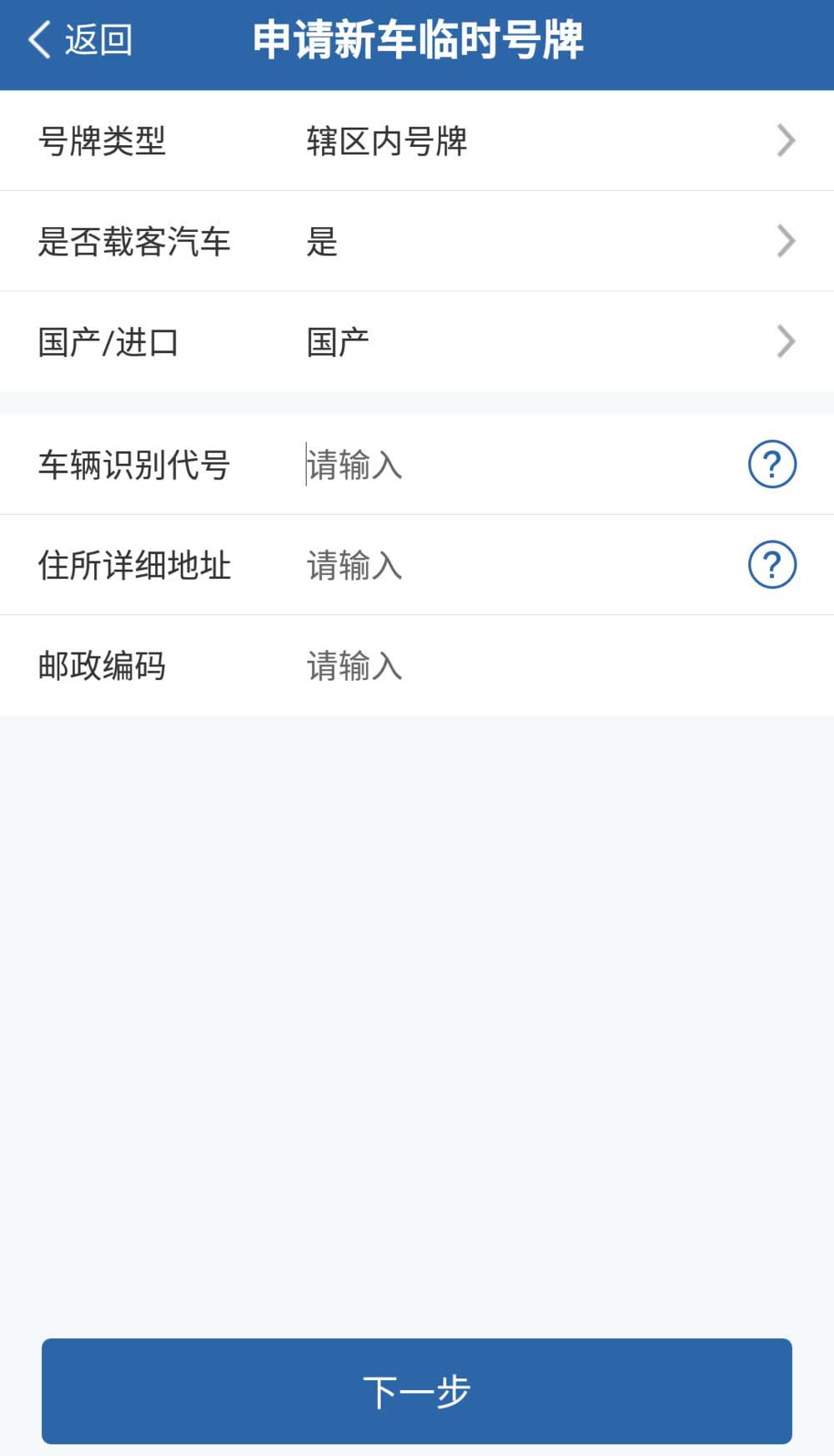Screen dimensions: 834x1456
Task: Tap the chevron icon on 号牌类型 row
Action: click(x=785, y=140)
